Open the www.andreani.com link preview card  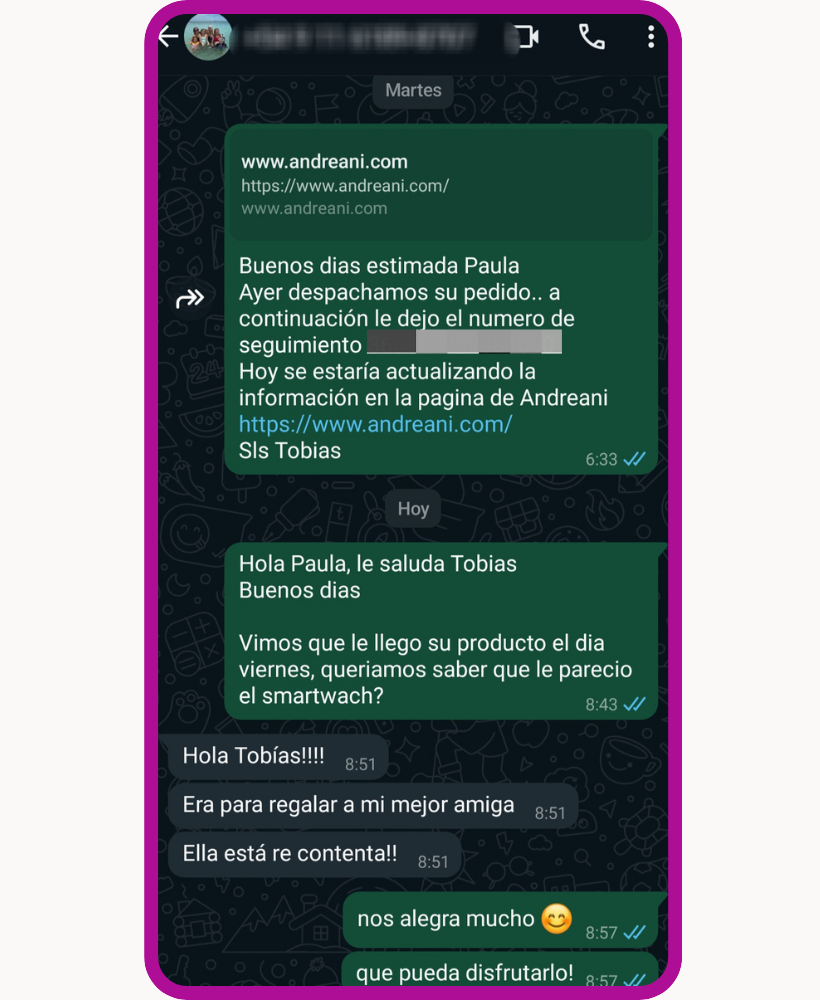pyautogui.click(x=440, y=184)
